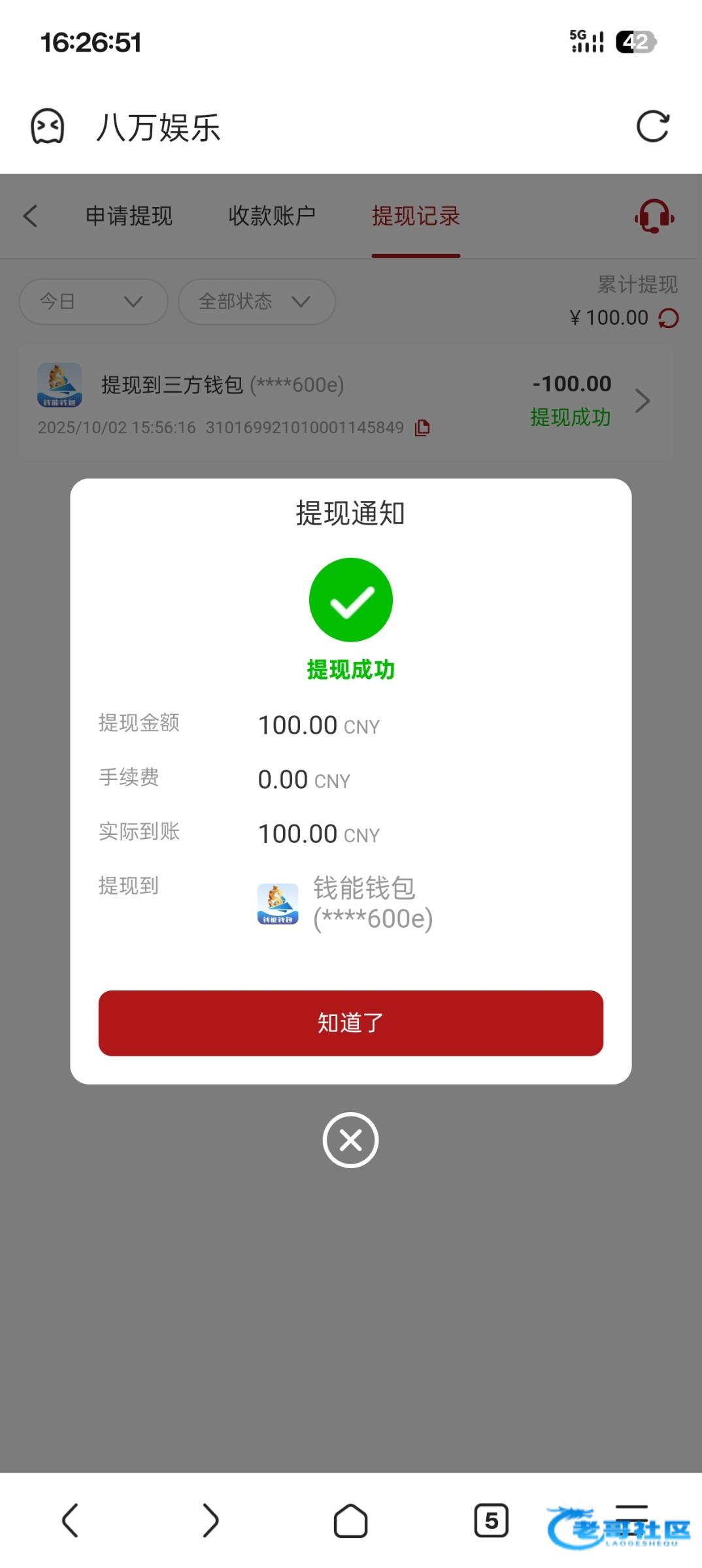Open the 提现到三方钱包 record details

642,400
